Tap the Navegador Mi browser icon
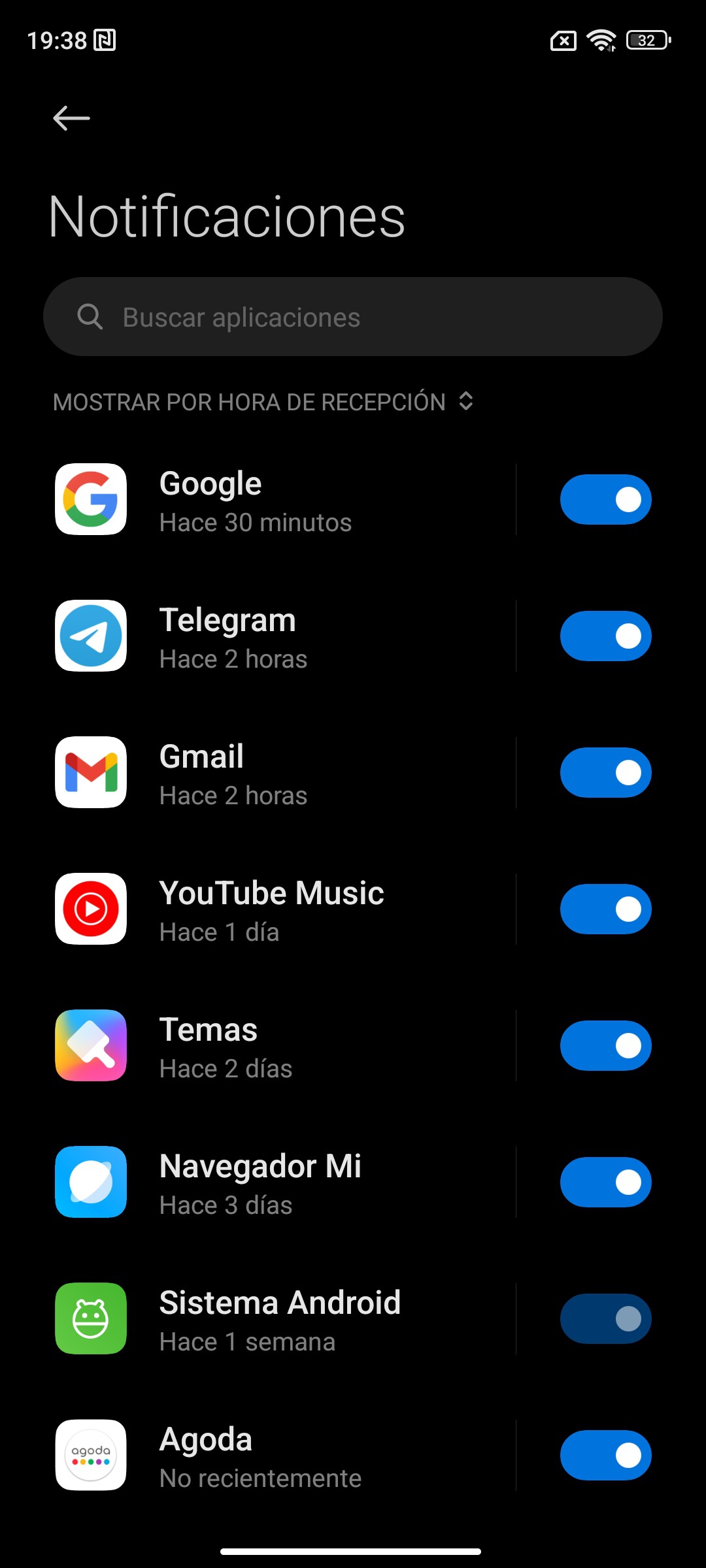 90,1181
